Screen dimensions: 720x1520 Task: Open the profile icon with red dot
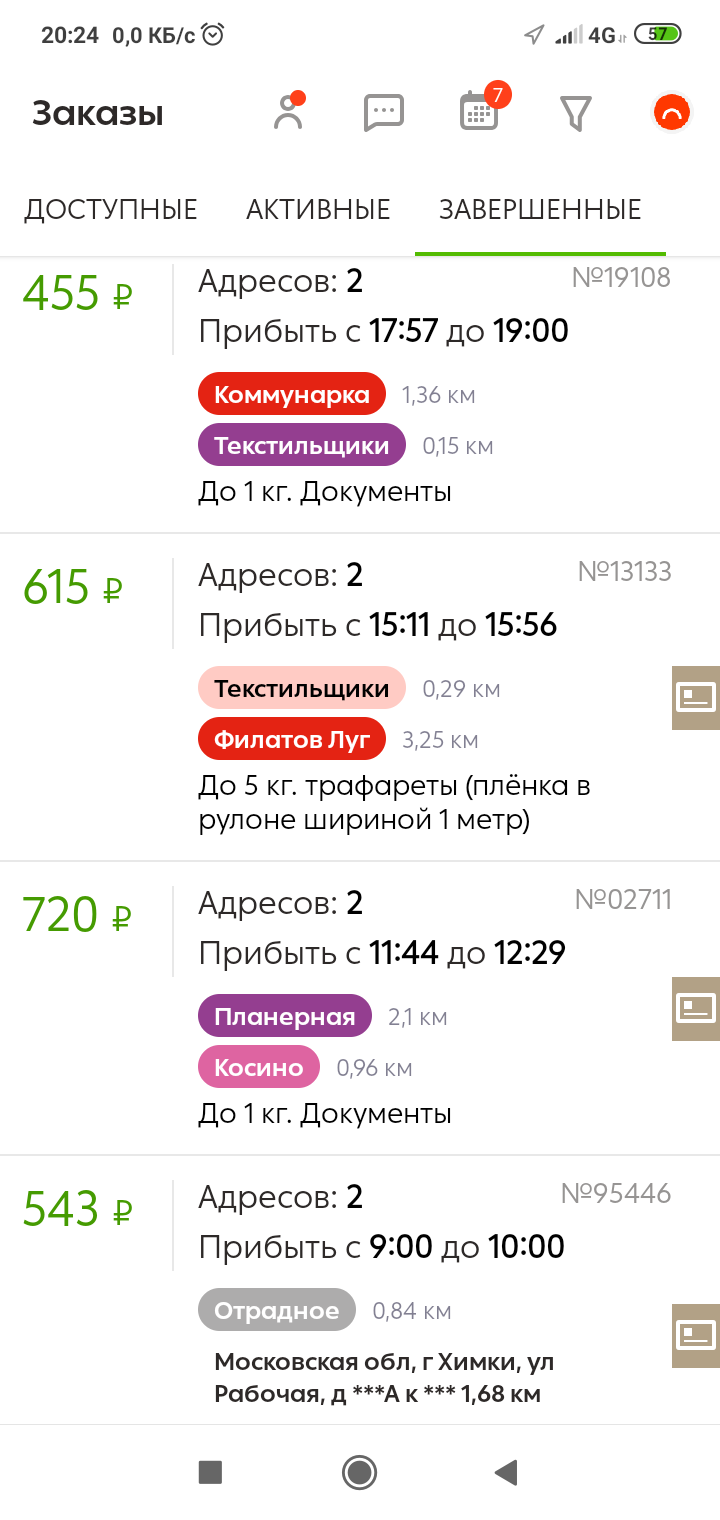289,112
